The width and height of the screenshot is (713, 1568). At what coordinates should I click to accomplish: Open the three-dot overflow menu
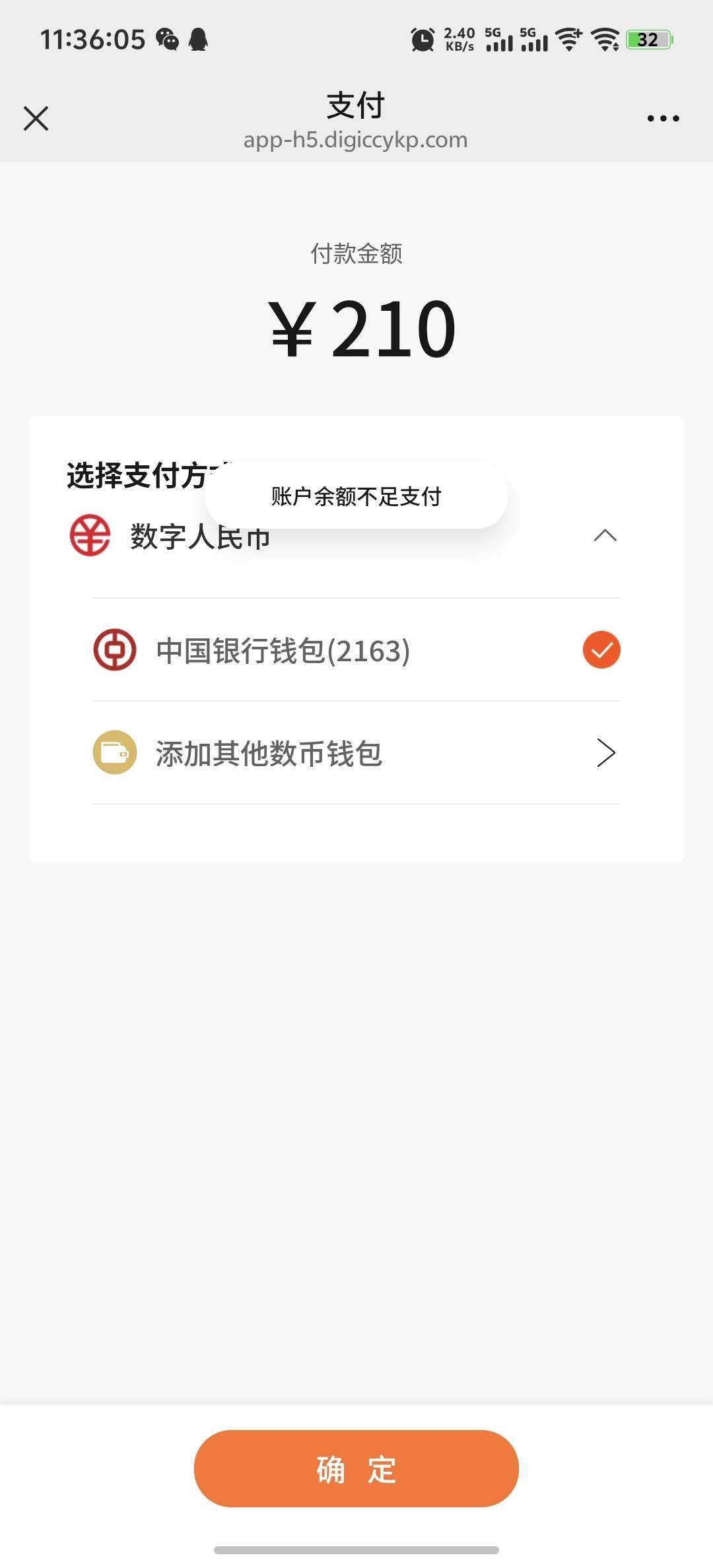tap(663, 119)
